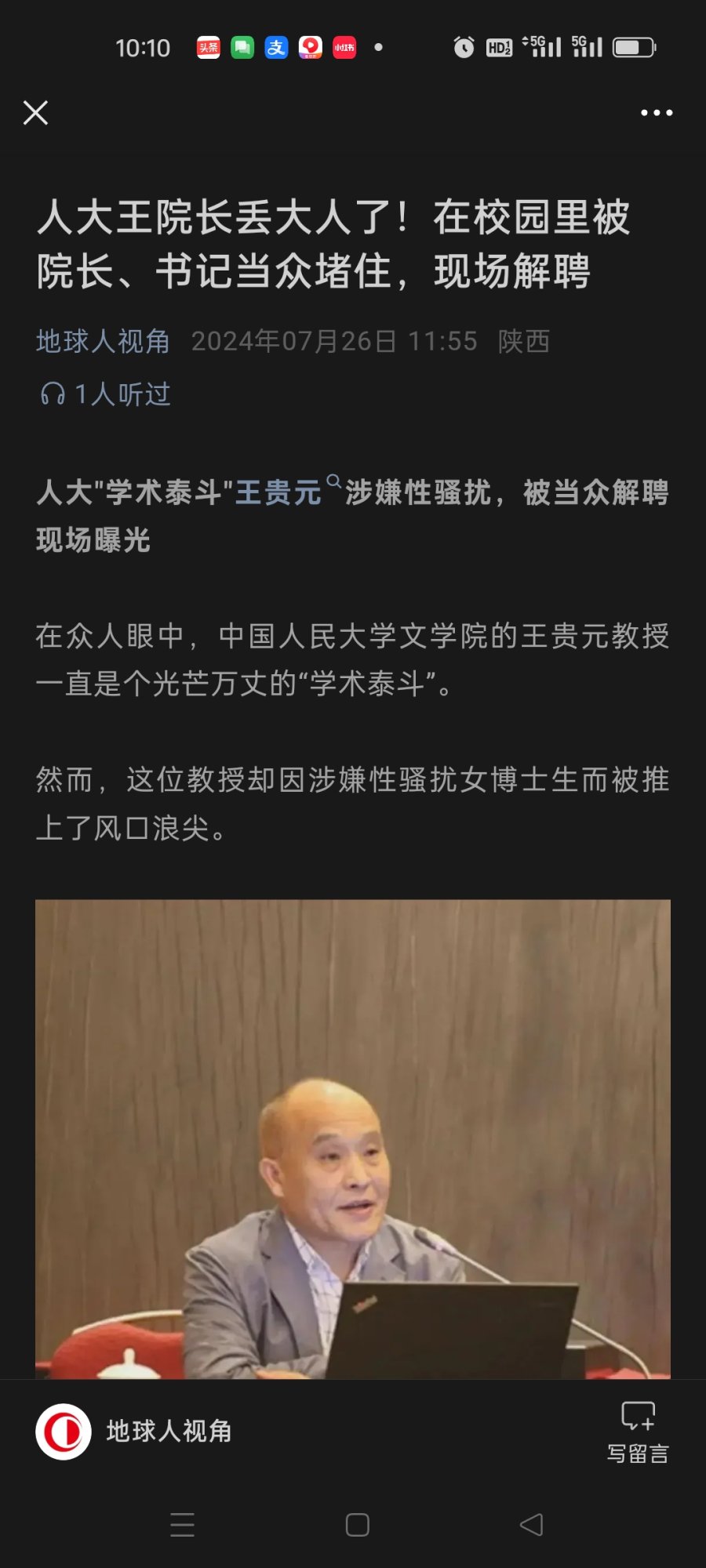Open the three-dot overflow menu
The height and width of the screenshot is (1568, 706).
(656, 113)
